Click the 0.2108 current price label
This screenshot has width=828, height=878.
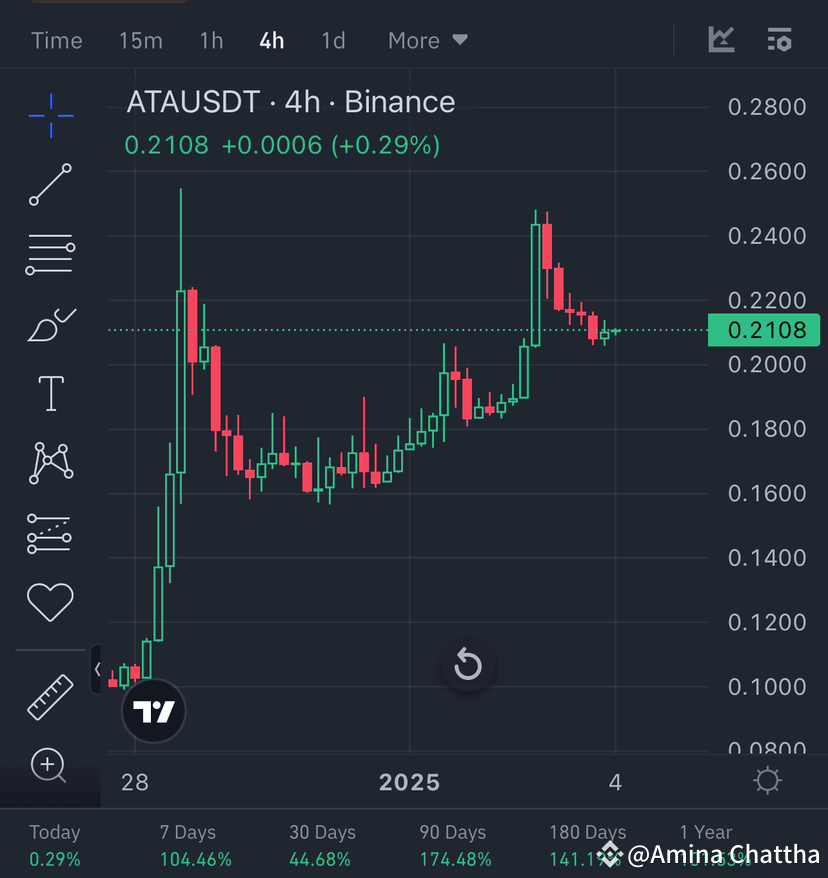pos(763,330)
